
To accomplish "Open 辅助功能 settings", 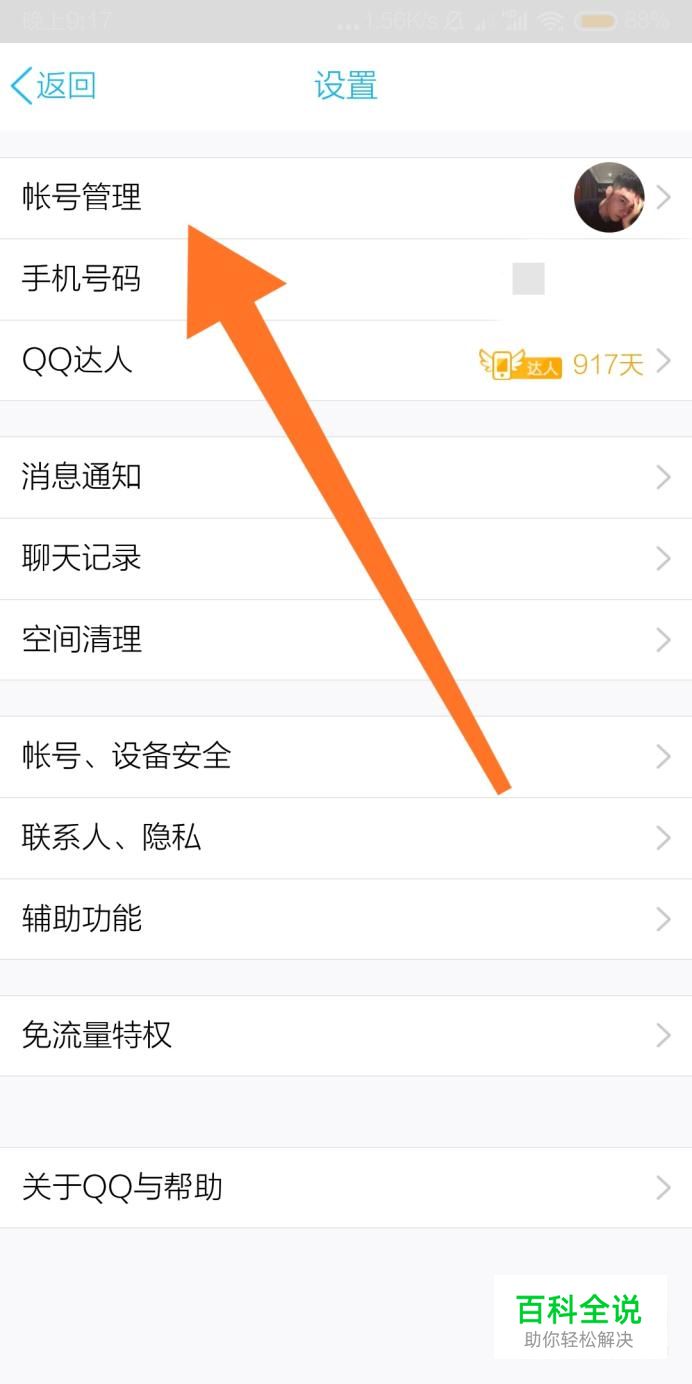I will pos(82,918).
